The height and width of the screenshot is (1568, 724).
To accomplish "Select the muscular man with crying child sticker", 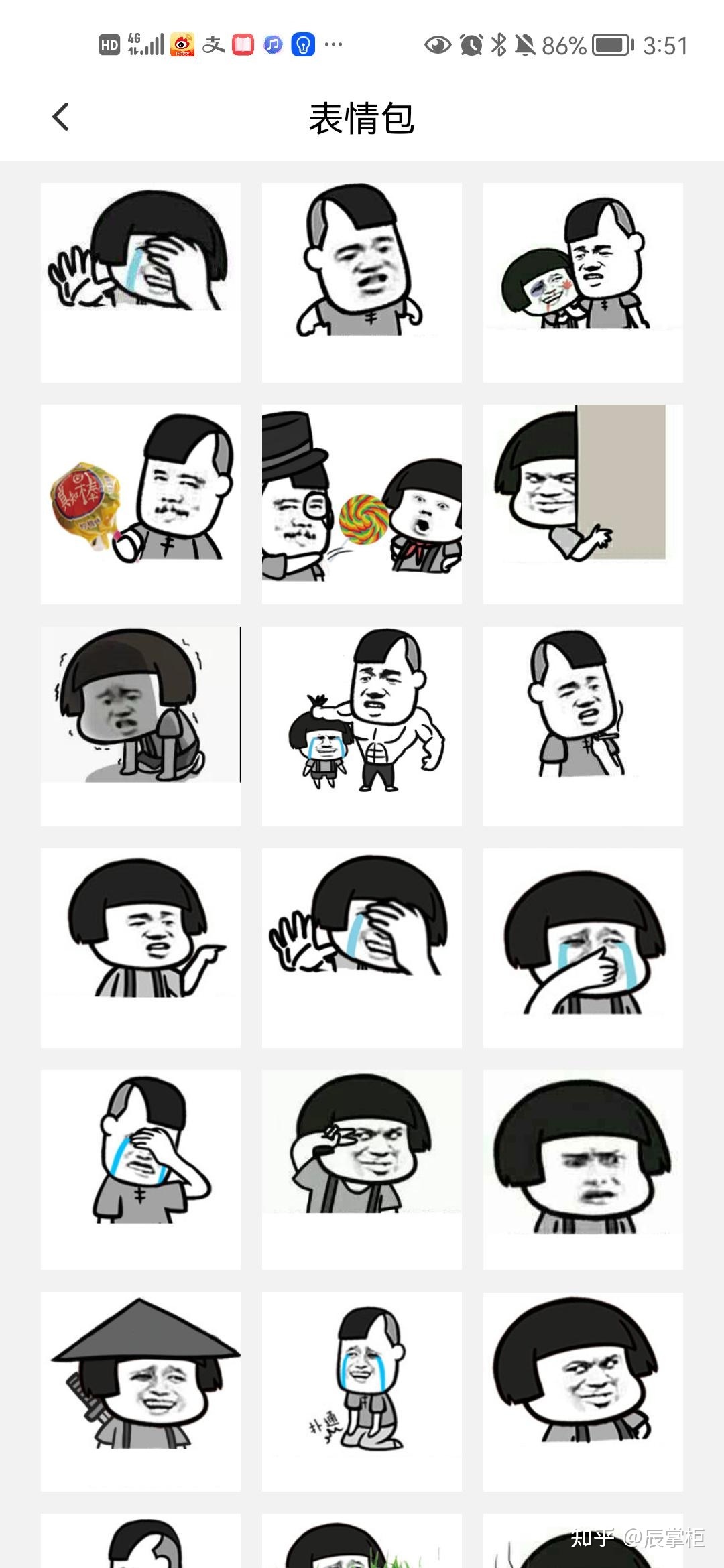I will (361, 726).
